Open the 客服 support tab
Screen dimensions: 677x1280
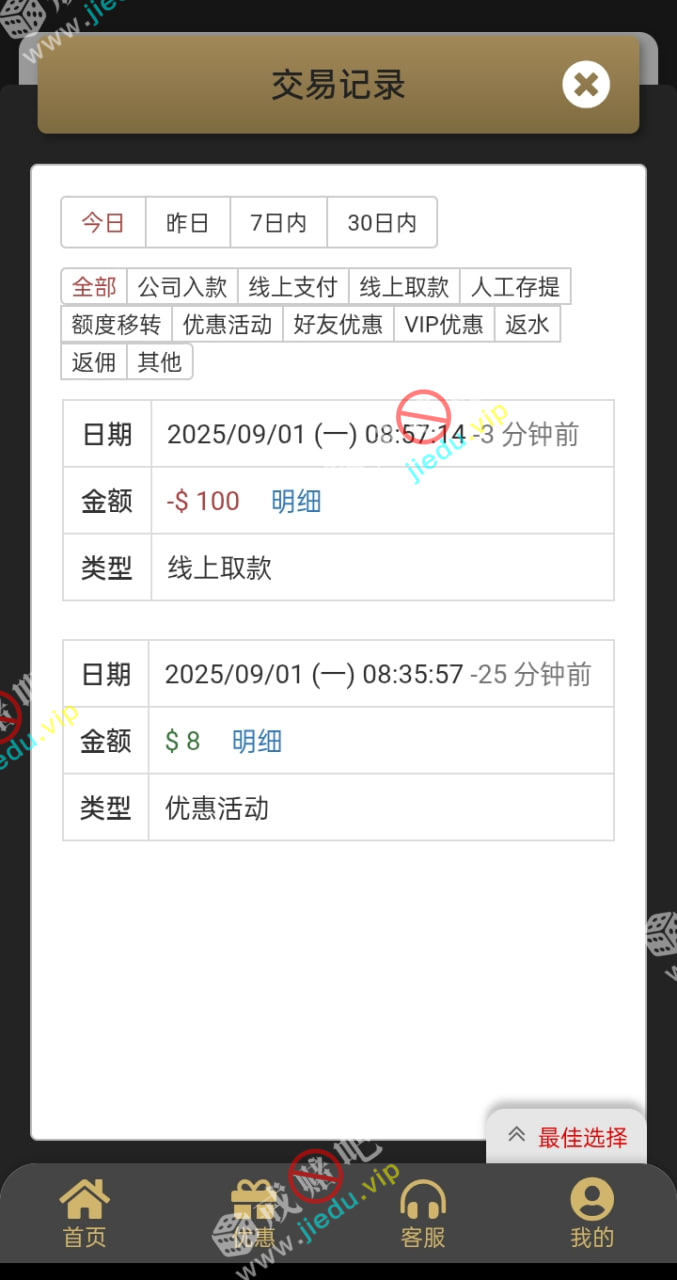tap(423, 1213)
